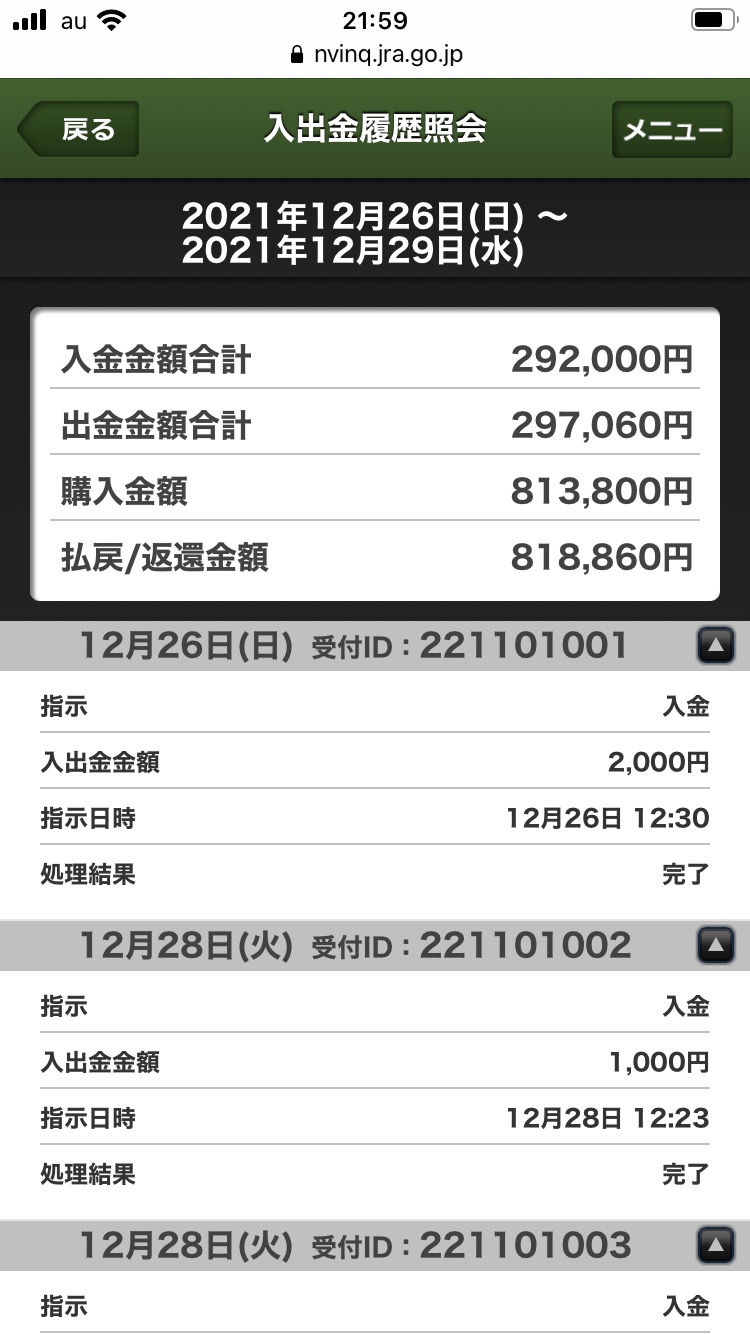The height and width of the screenshot is (1334, 750).
Task: Collapse the entry with 受付ID 221101001
Action: pyautogui.click(x=714, y=647)
